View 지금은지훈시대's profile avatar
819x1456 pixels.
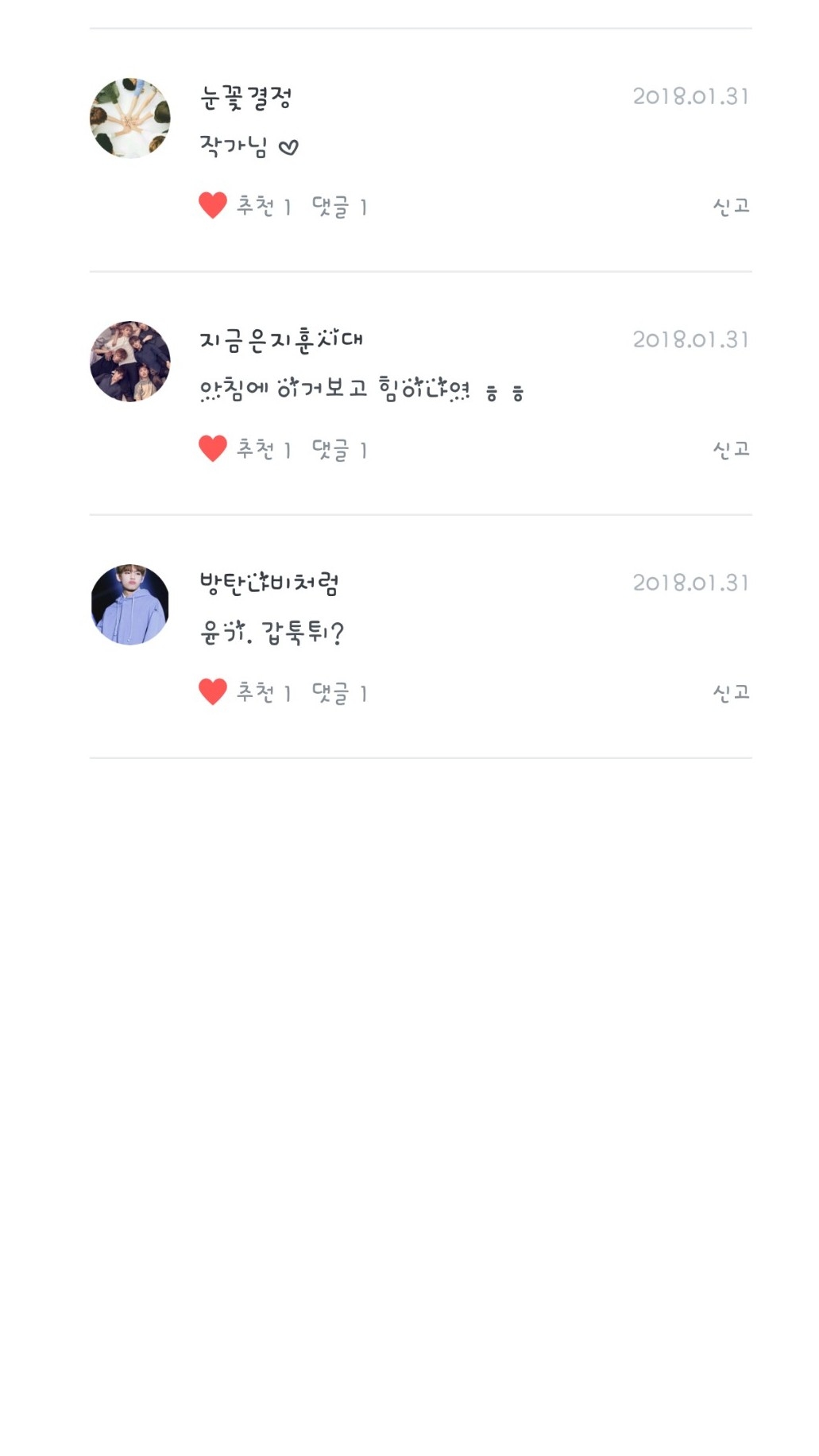click(130, 362)
